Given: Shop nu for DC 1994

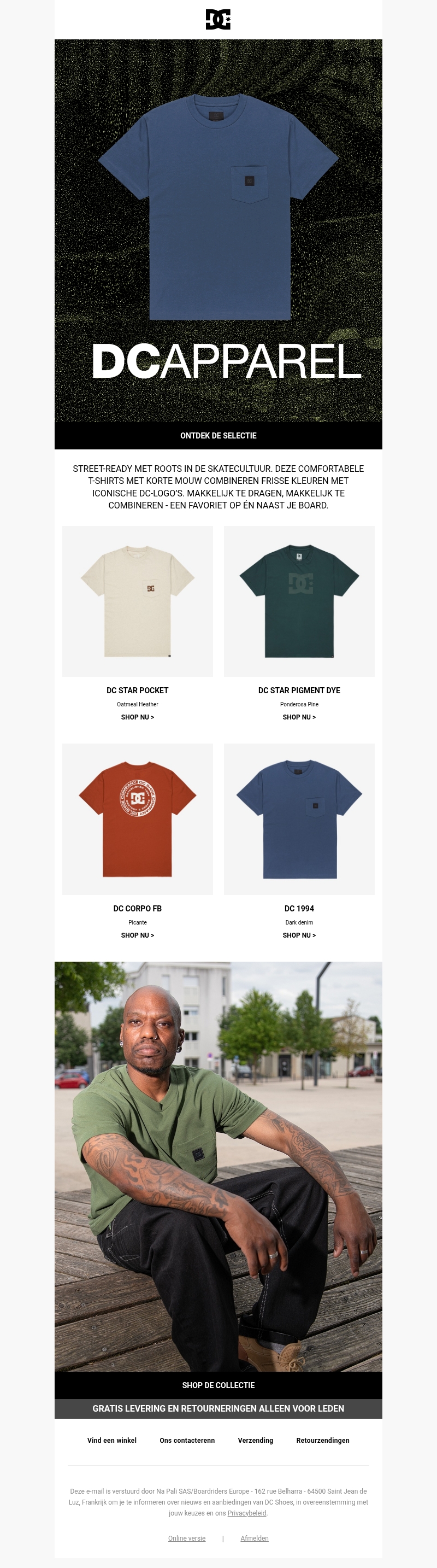Looking at the screenshot, I should click(x=299, y=935).
